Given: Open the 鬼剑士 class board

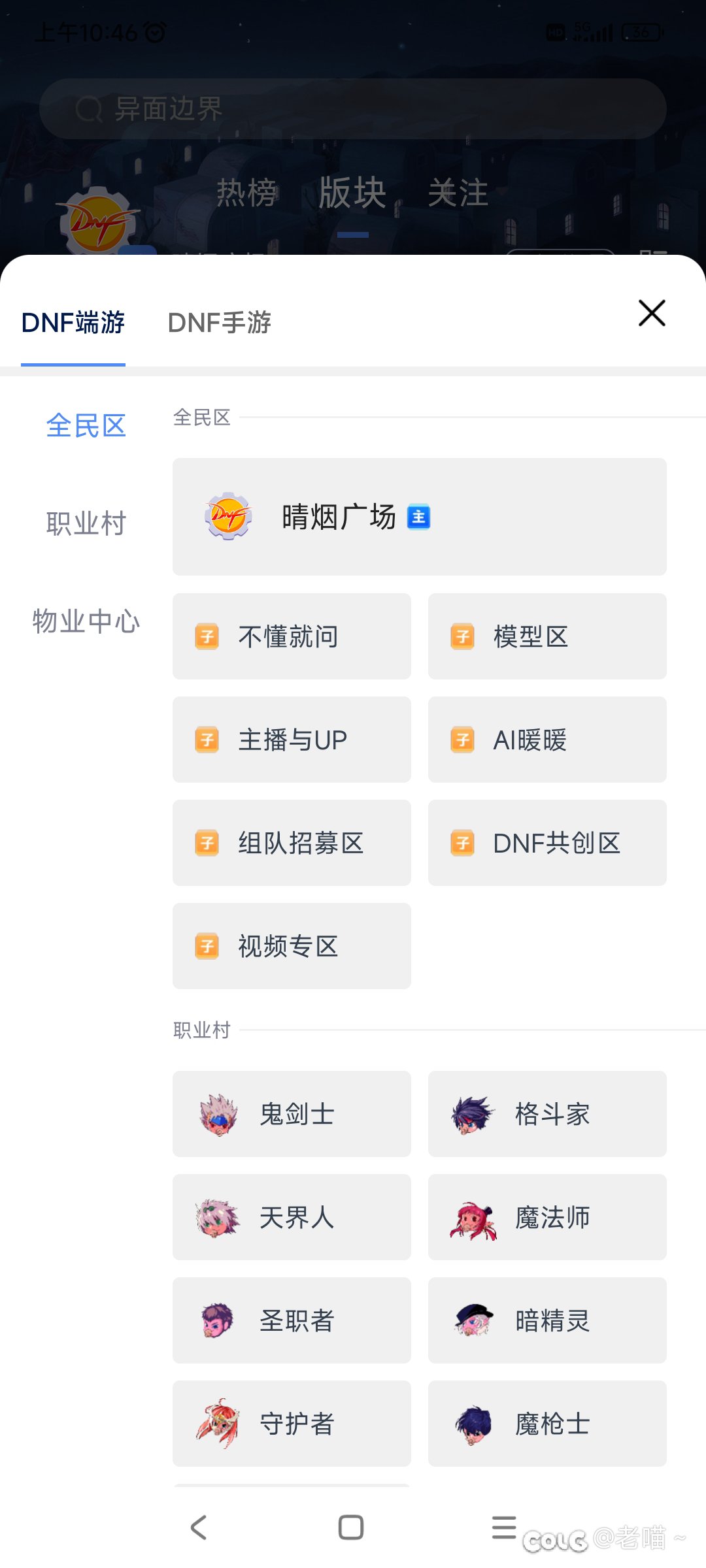Looking at the screenshot, I should [x=292, y=1114].
